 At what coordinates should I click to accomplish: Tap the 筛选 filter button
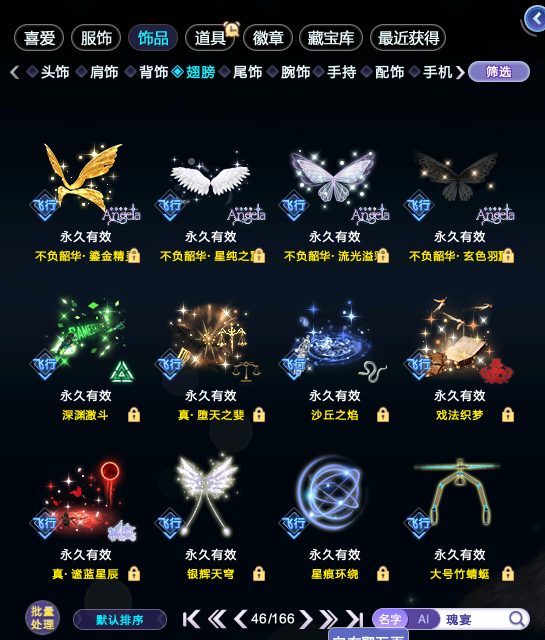[499, 72]
